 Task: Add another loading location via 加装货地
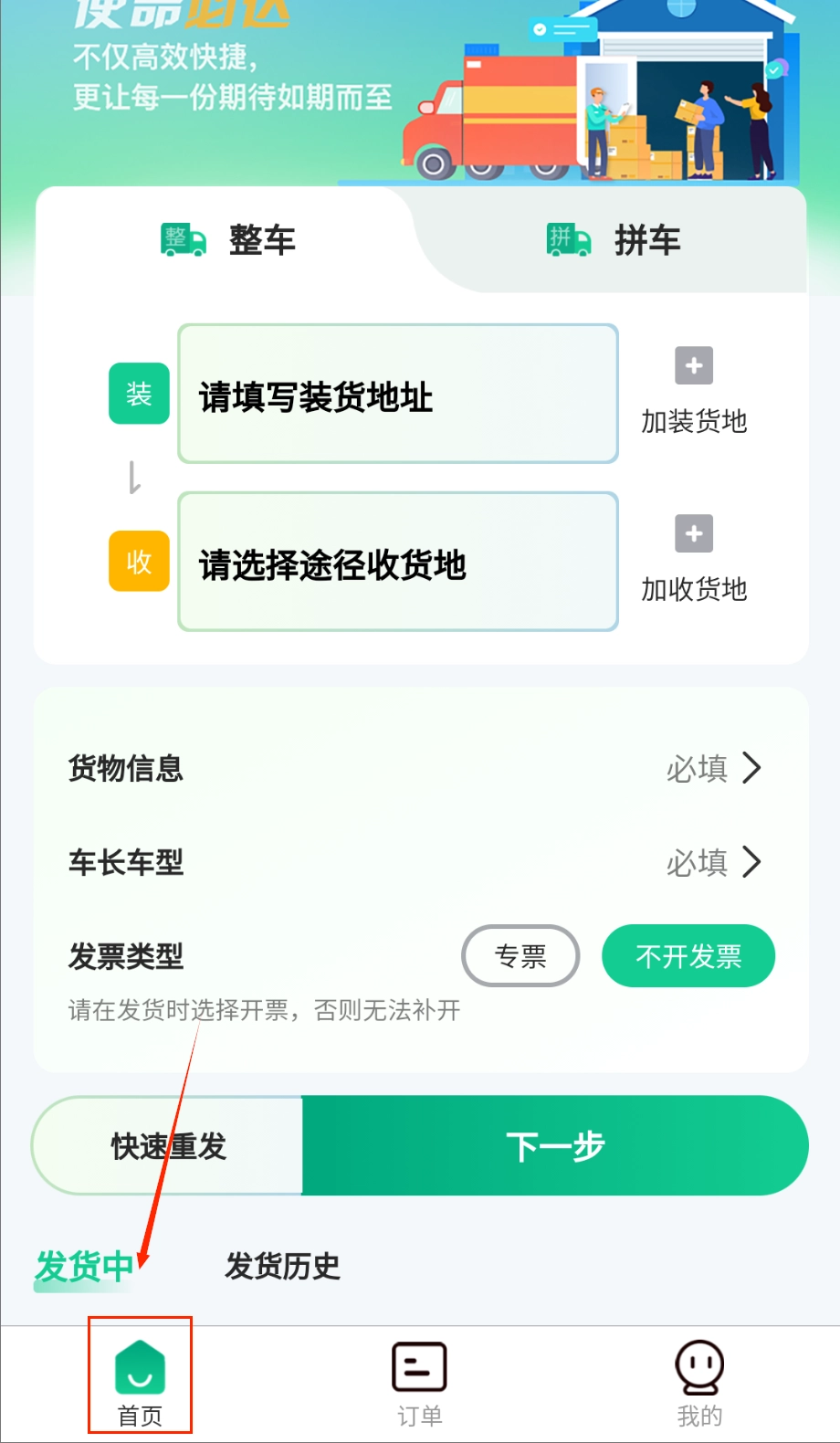point(694,391)
